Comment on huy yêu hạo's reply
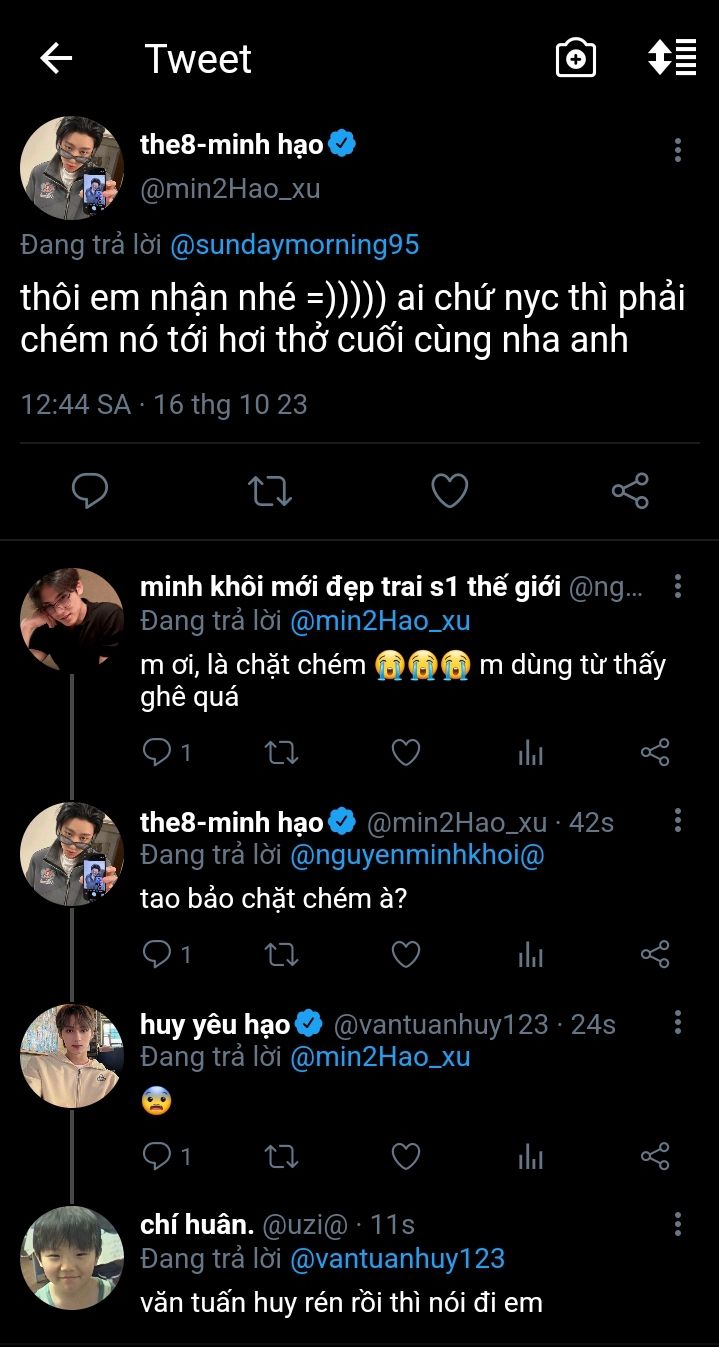The height and width of the screenshot is (1347, 719). [x=157, y=1157]
